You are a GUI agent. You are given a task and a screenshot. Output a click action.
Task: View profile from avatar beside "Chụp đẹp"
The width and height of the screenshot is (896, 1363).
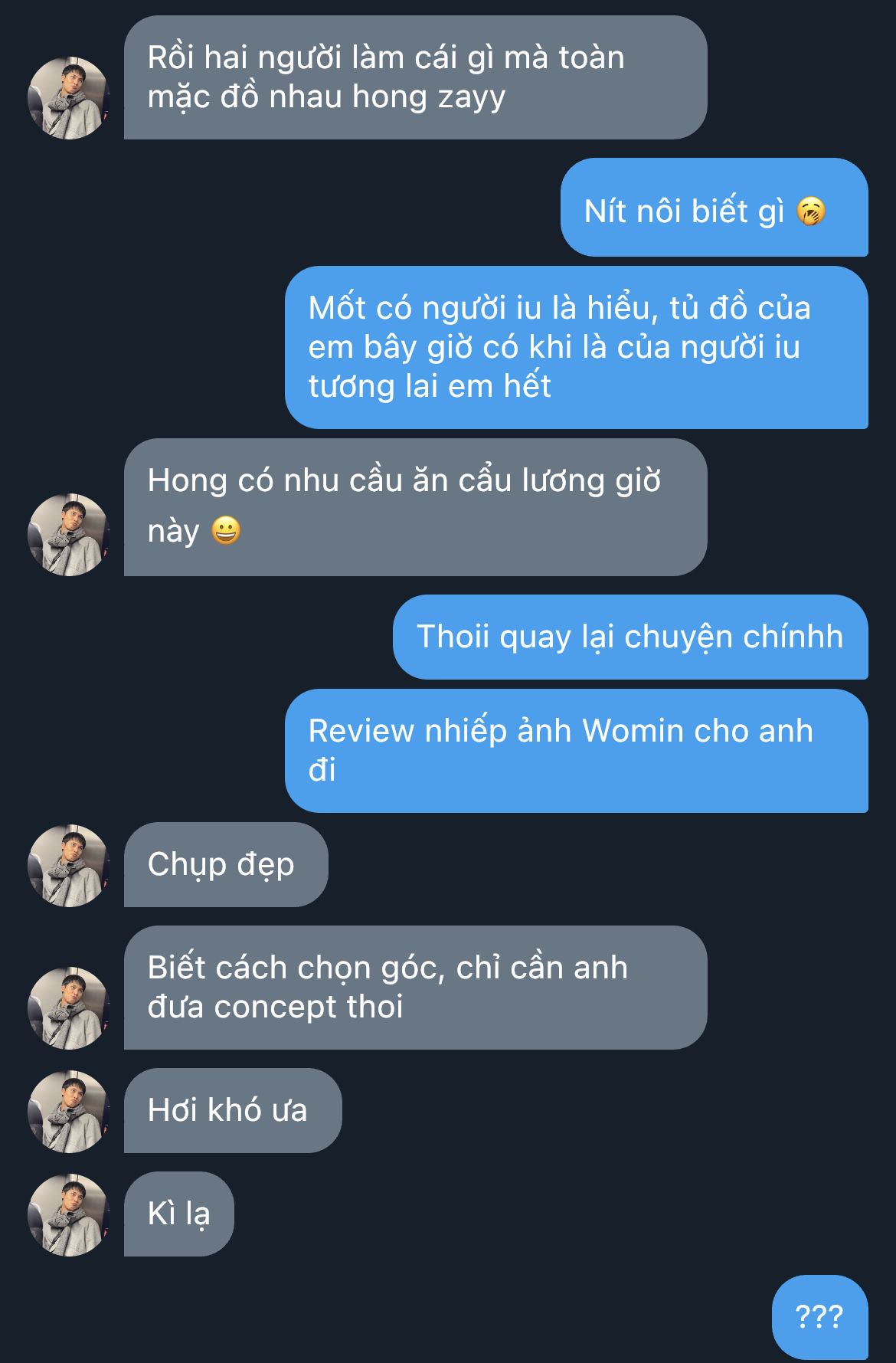coord(69,866)
